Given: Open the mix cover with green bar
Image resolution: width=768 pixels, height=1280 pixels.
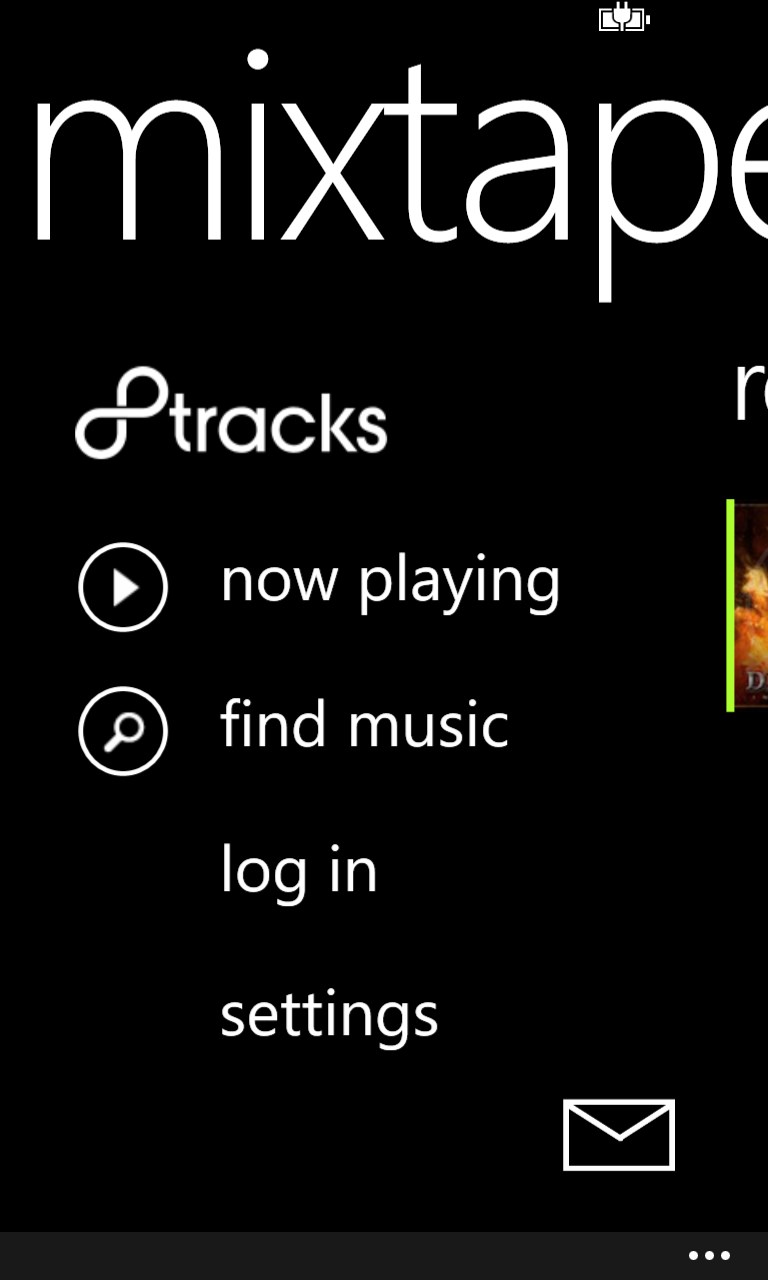Looking at the screenshot, I should pos(749,606).
